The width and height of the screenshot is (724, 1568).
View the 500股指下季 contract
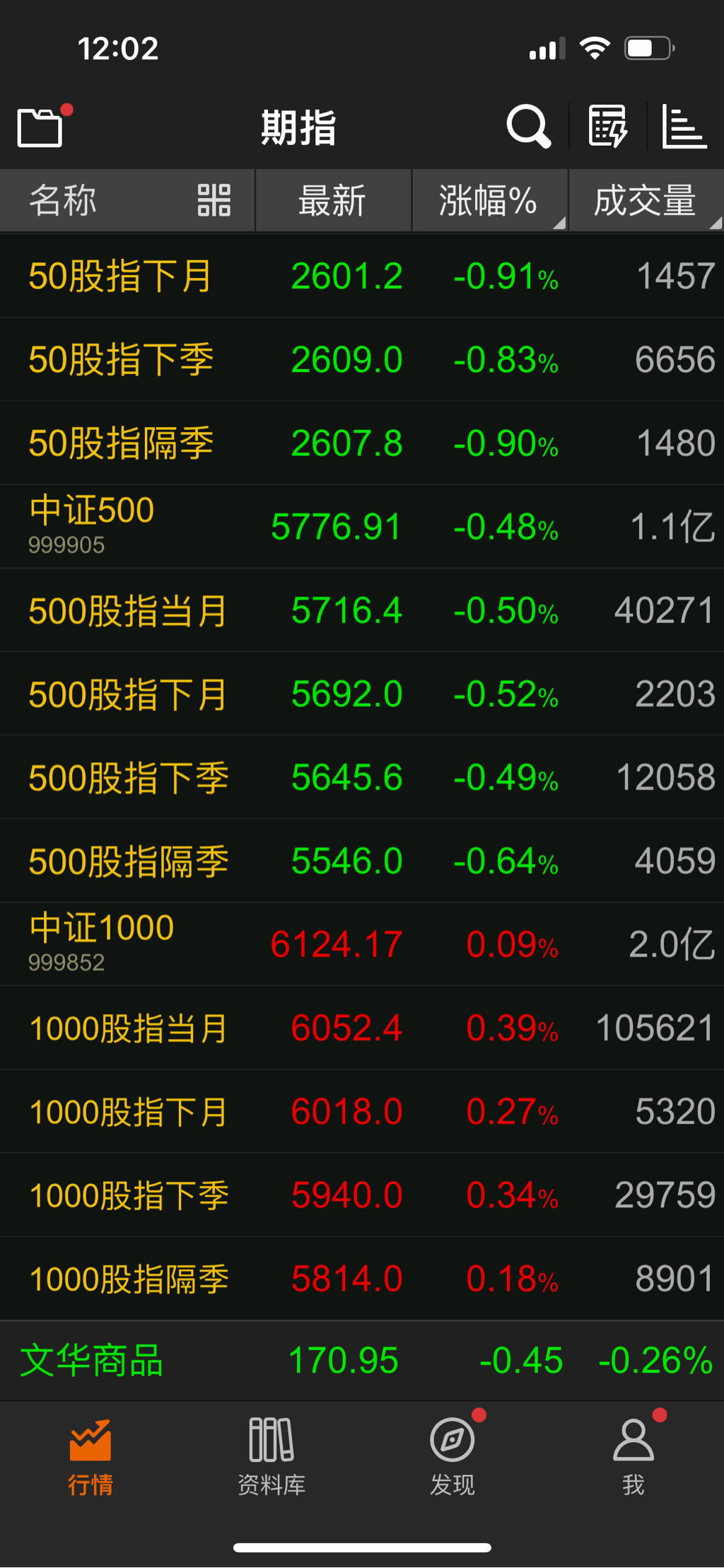(362, 777)
